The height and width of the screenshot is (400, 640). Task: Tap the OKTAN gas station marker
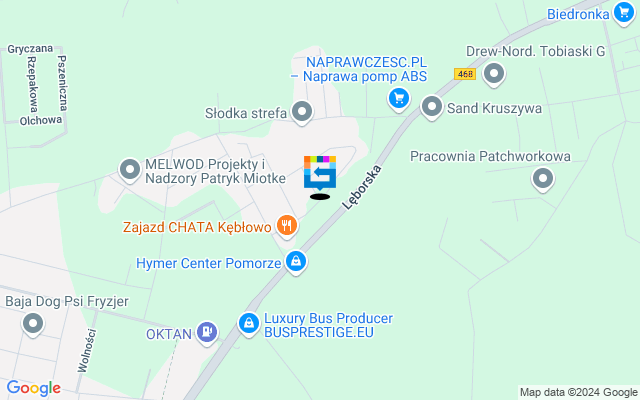(207, 332)
